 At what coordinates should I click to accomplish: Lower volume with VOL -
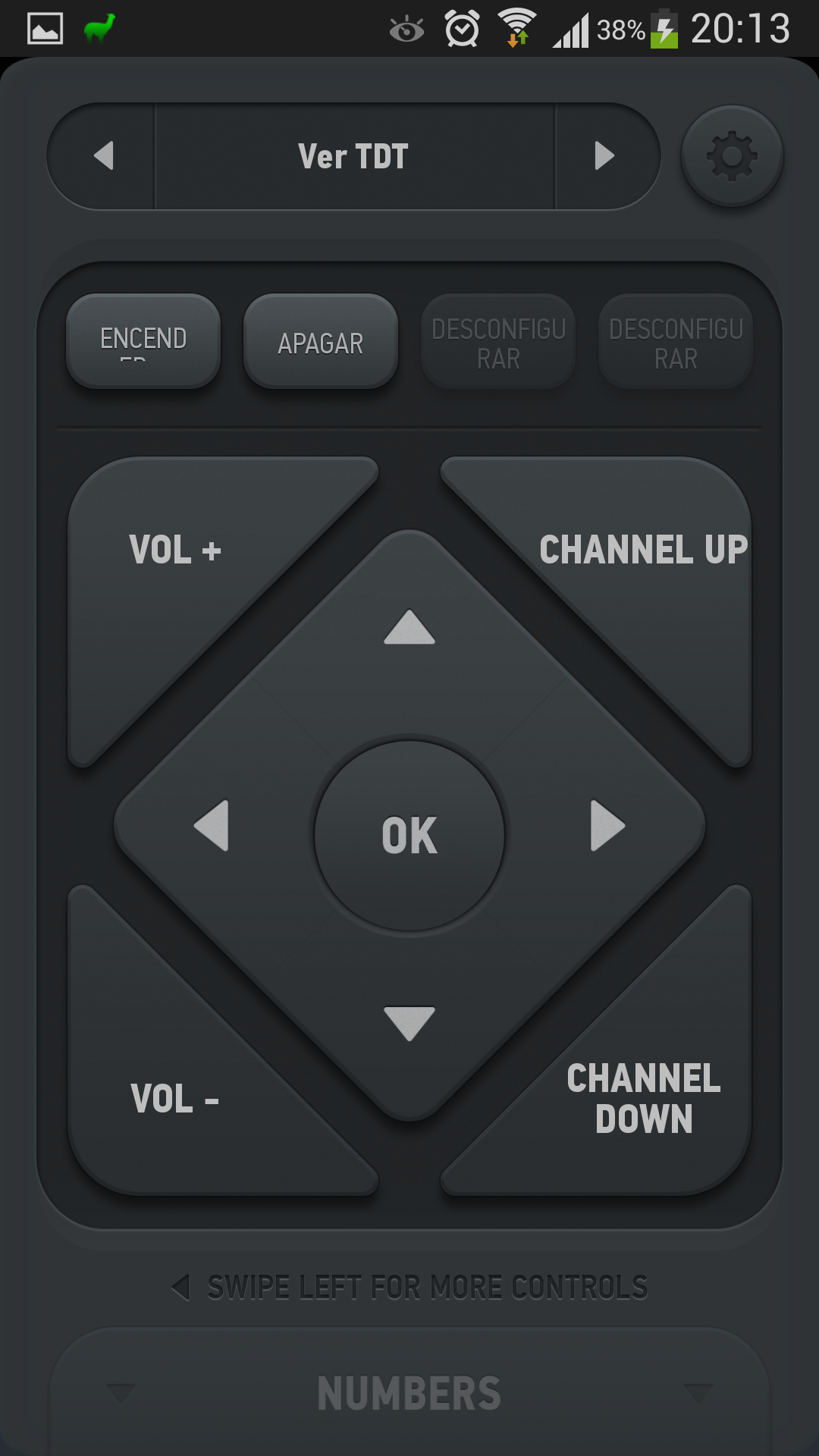coord(176,1100)
